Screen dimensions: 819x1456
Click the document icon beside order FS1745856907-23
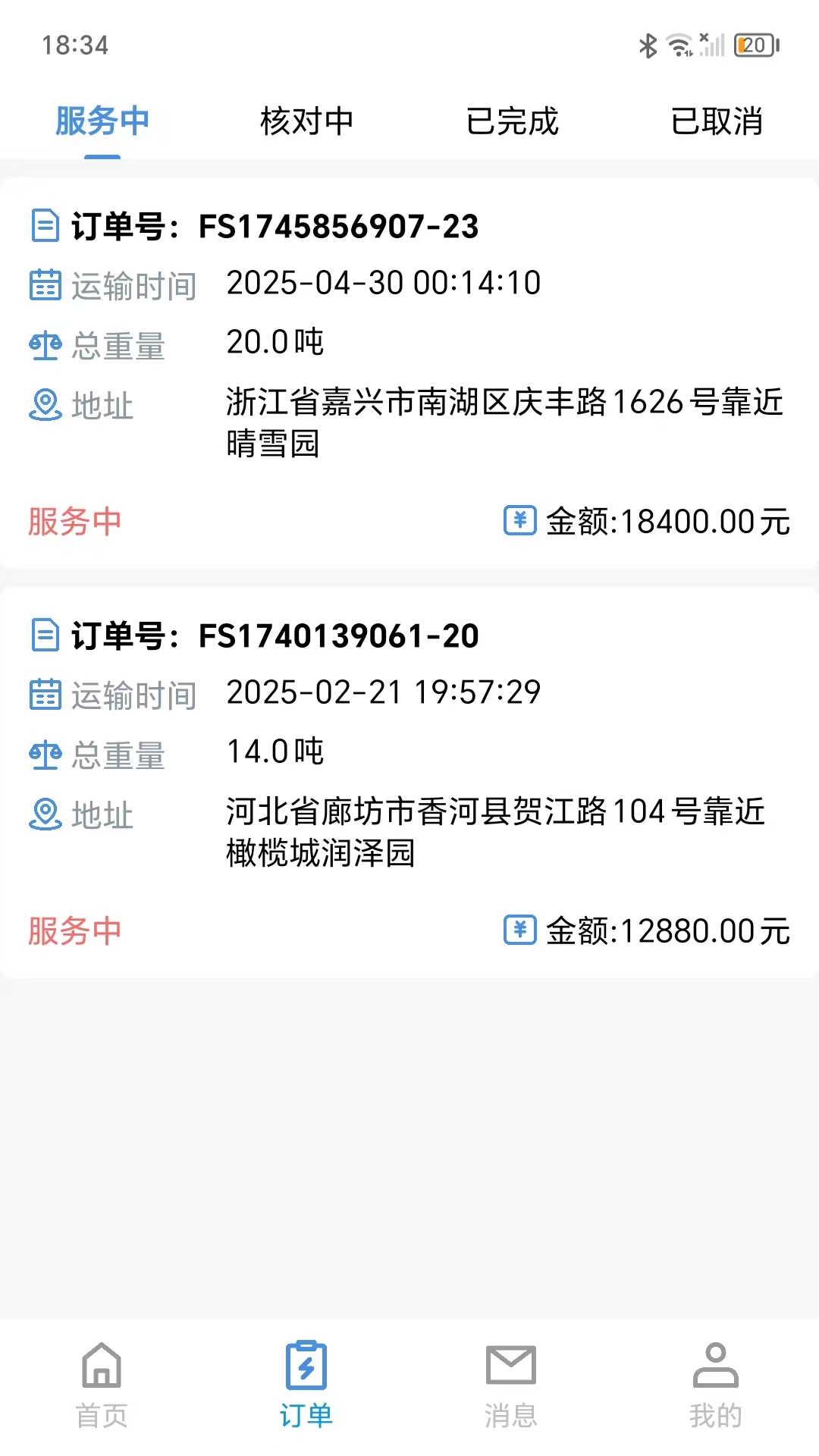(44, 226)
